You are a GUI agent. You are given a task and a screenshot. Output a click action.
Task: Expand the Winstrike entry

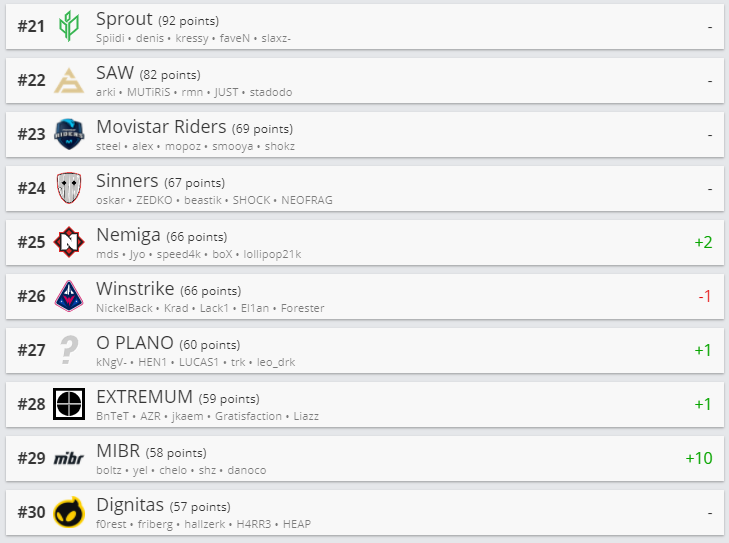pyautogui.click(x=364, y=297)
